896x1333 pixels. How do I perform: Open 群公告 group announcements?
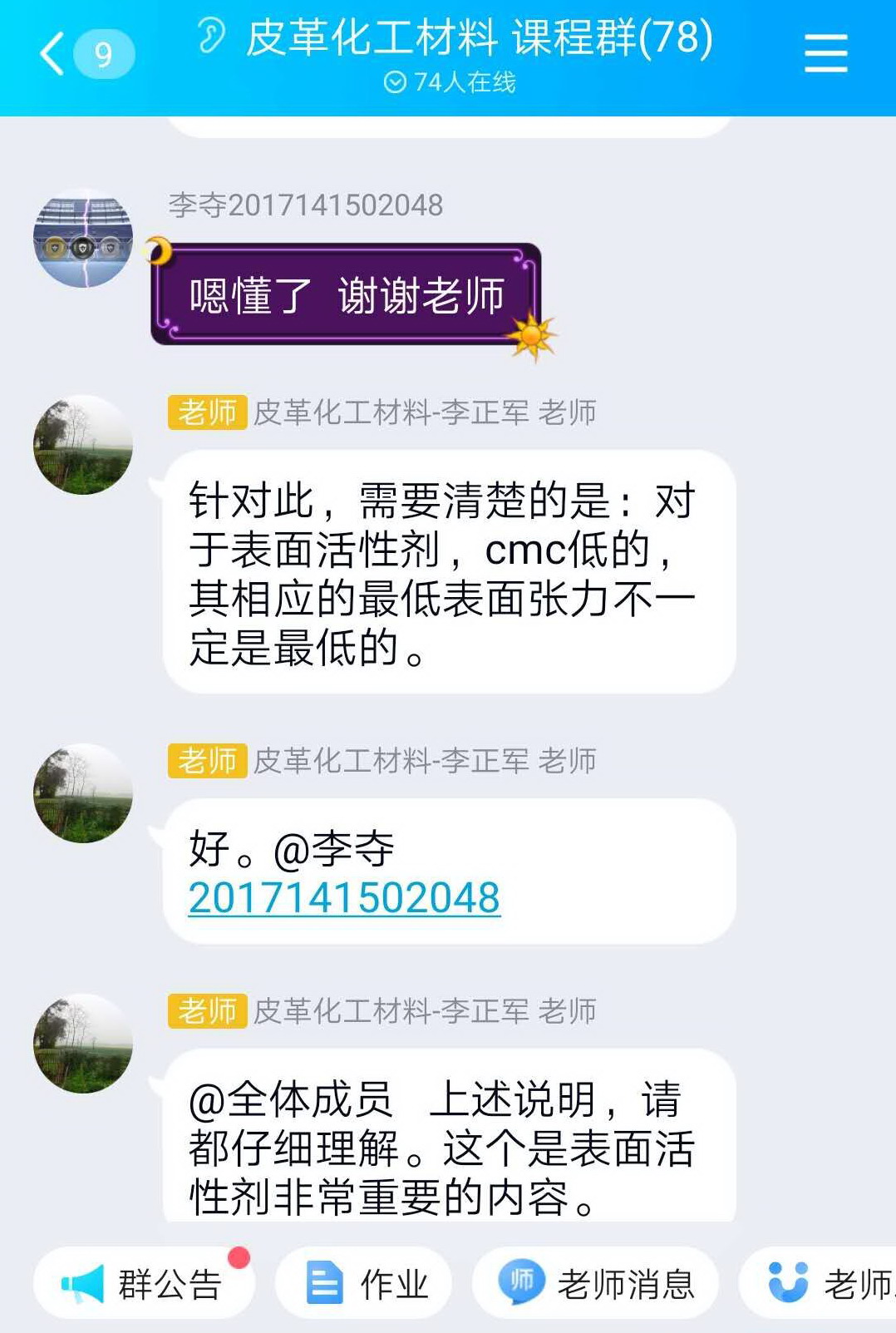[143, 1283]
